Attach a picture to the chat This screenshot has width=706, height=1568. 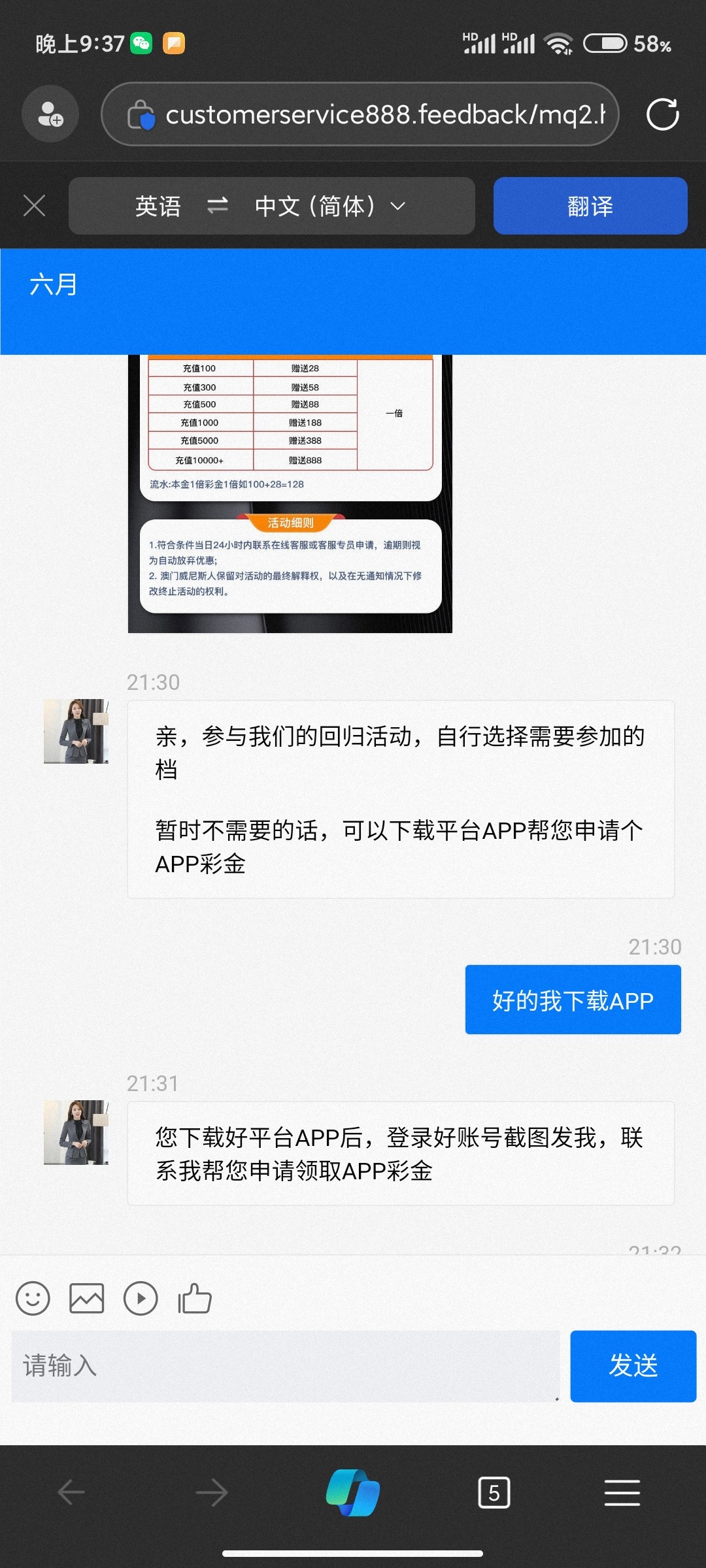[x=87, y=1298]
